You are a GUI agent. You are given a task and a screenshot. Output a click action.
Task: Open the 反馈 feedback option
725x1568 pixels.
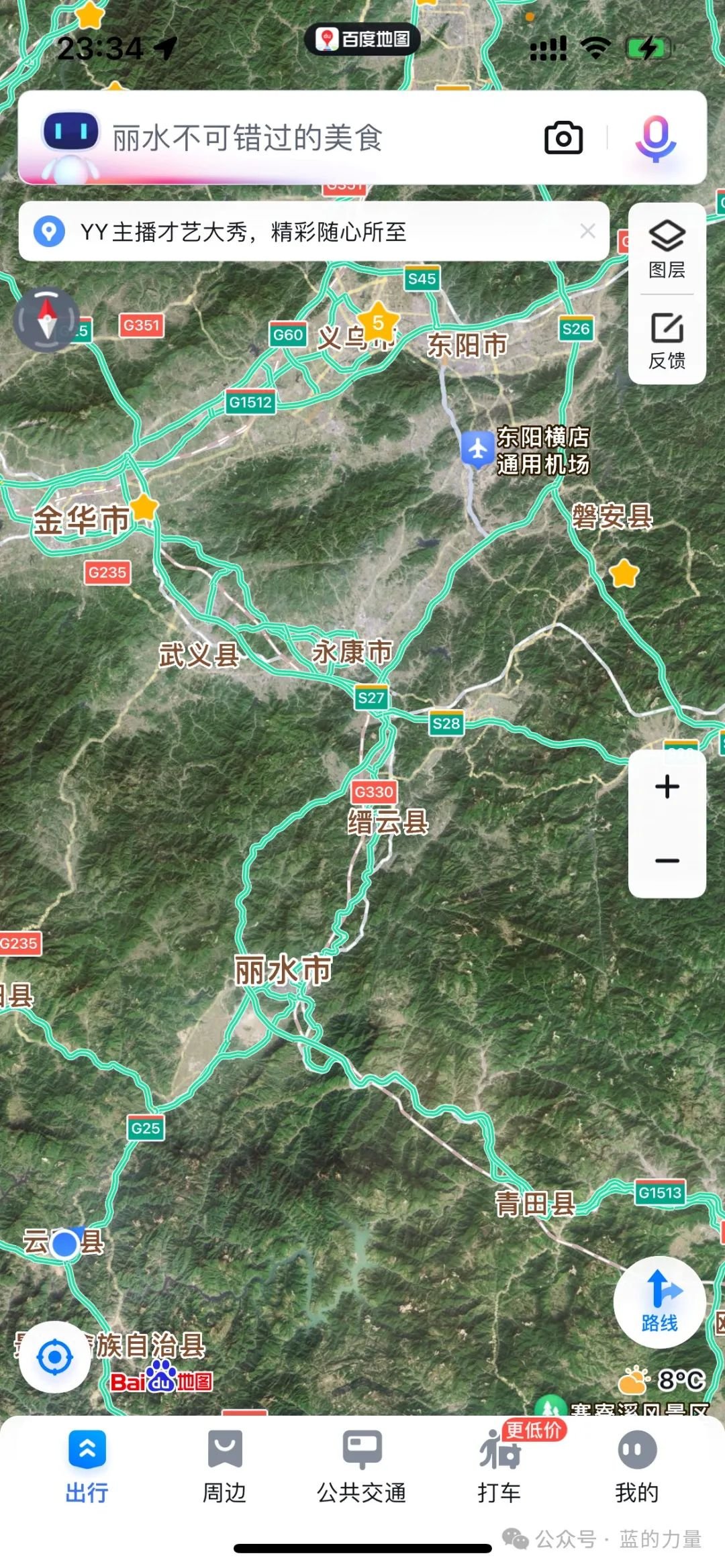coord(667,340)
